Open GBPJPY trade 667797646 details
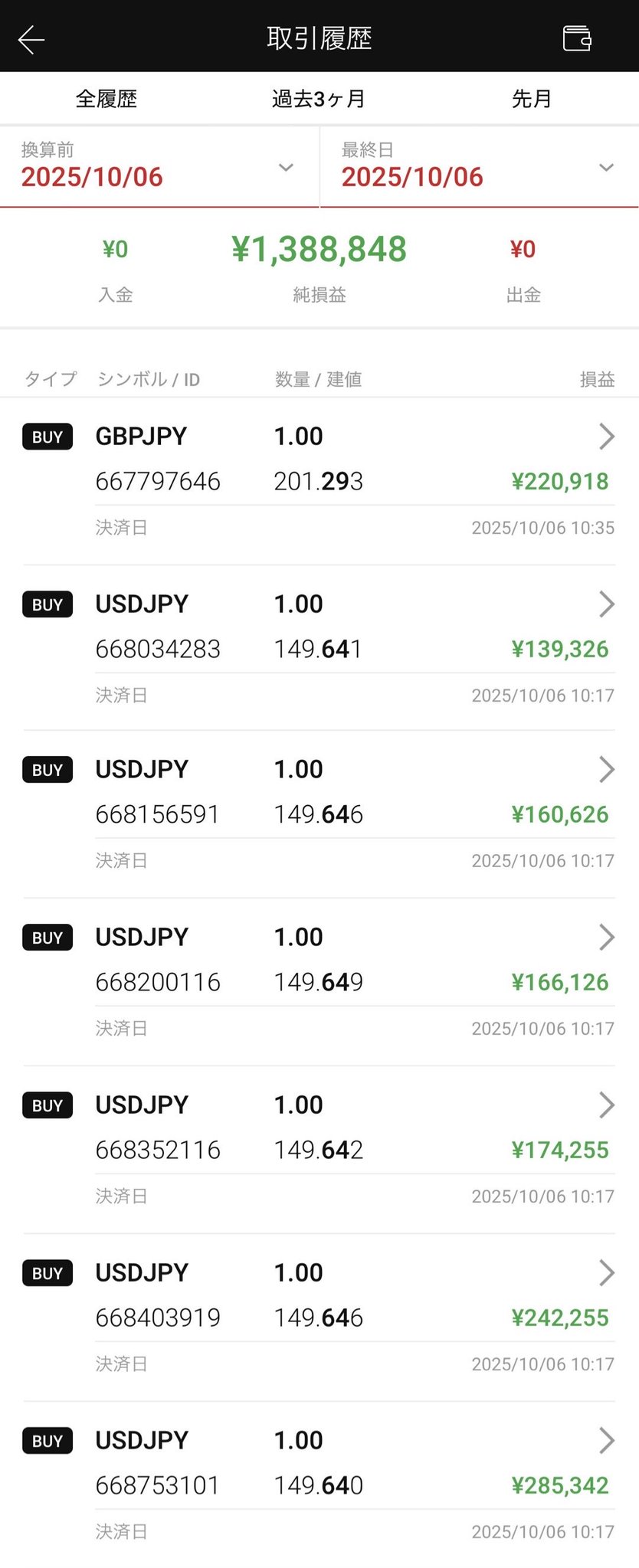 pos(606,437)
